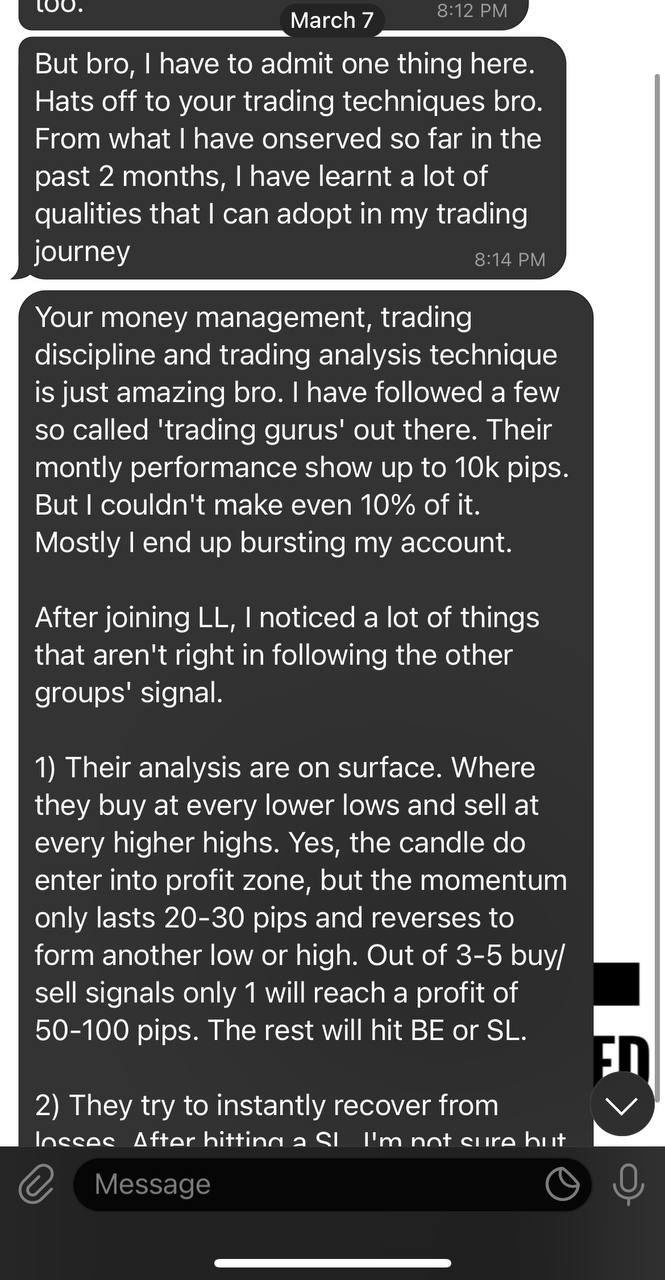Jump to latest messages with down arrow
Image resolution: width=665 pixels, height=1280 pixels.
[622, 1104]
